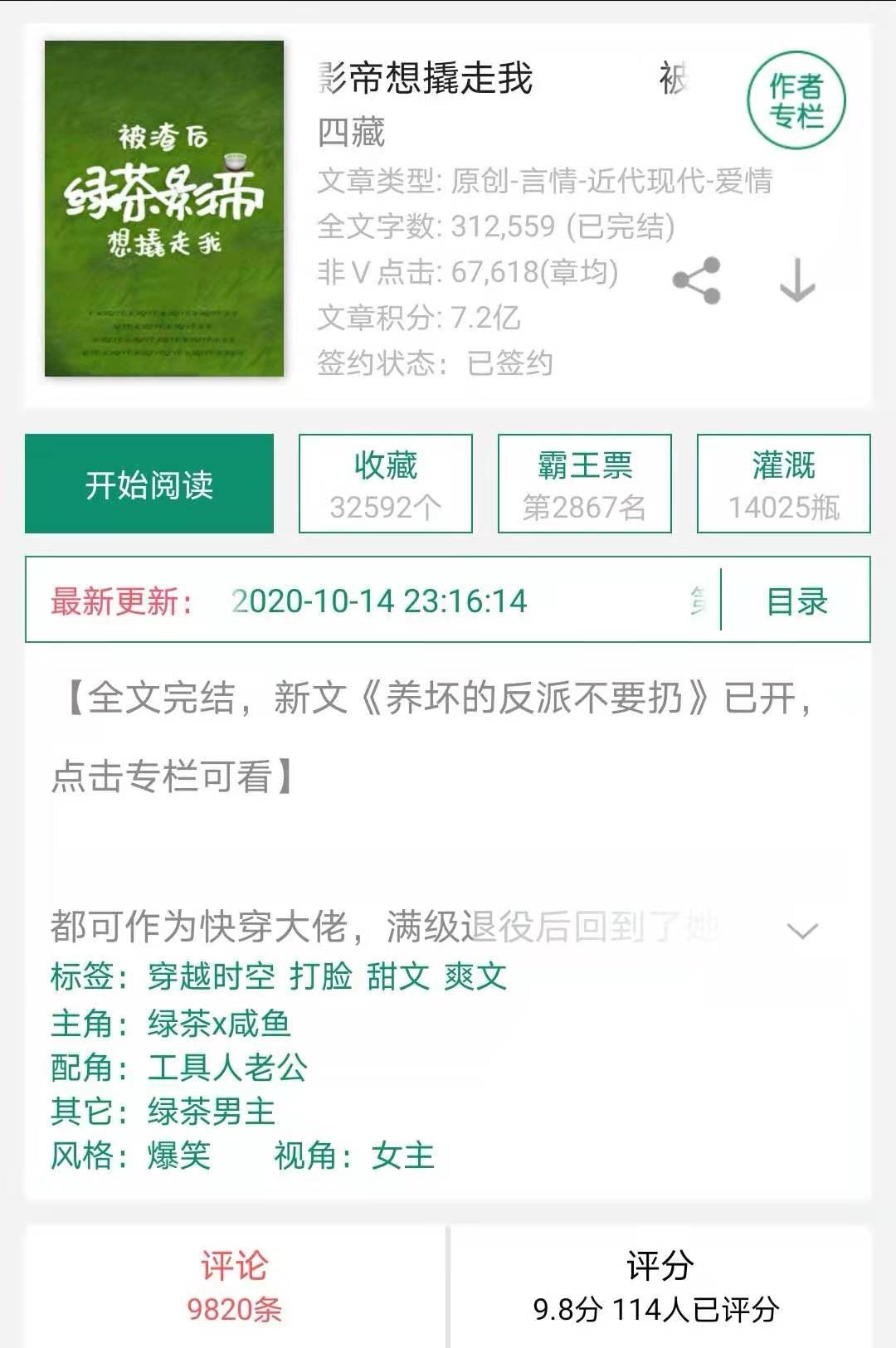Tap 开始阅读 to start reading
Screen dimensions: 896x1348
pyautogui.click(x=149, y=484)
